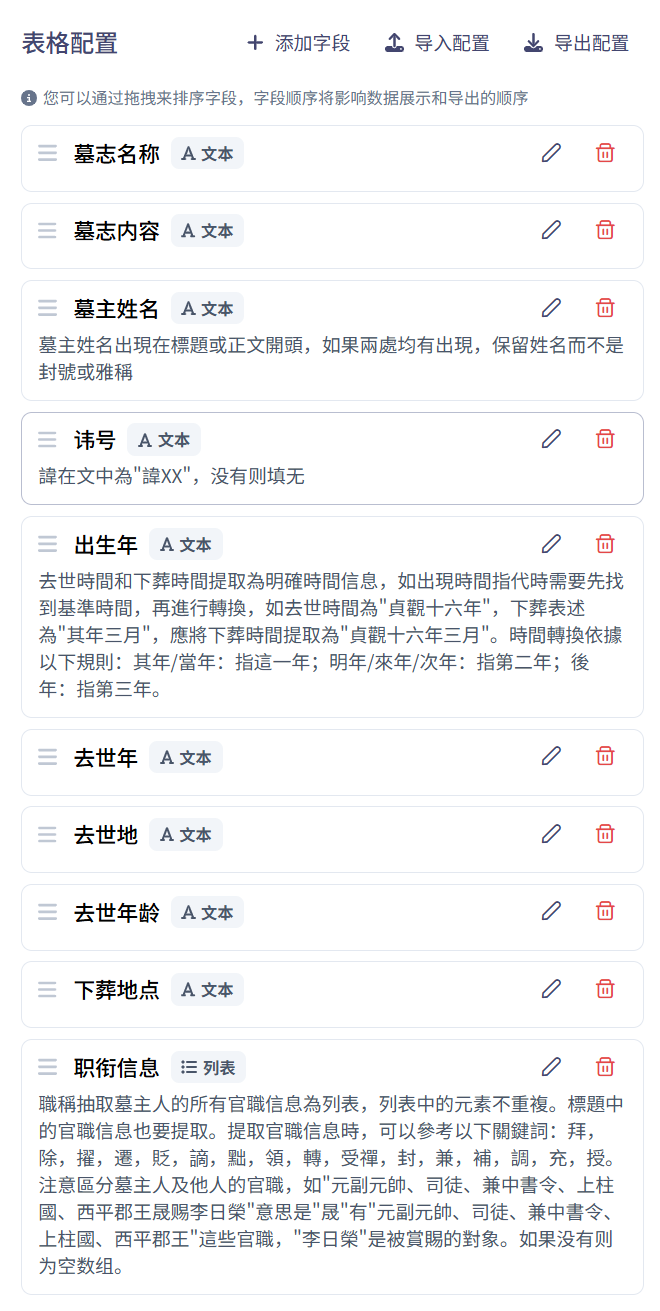Delete the 讳号 field
The width and height of the screenshot is (660, 1311).
(x=605, y=439)
